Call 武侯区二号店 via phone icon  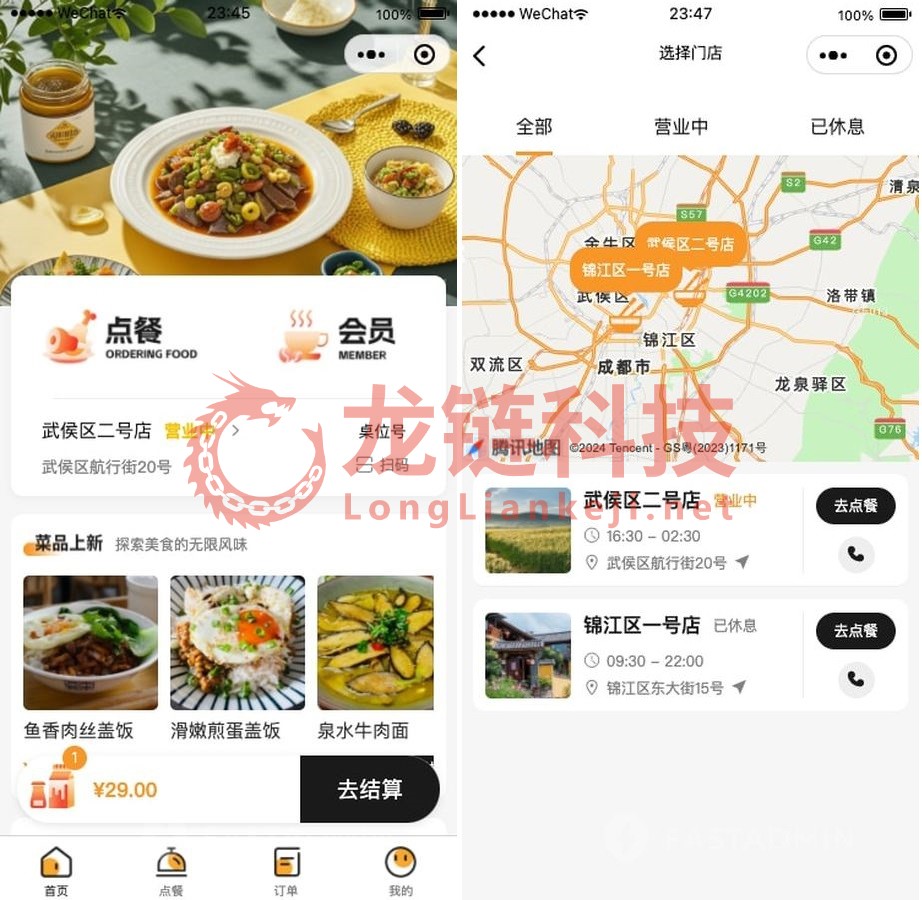(x=856, y=553)
